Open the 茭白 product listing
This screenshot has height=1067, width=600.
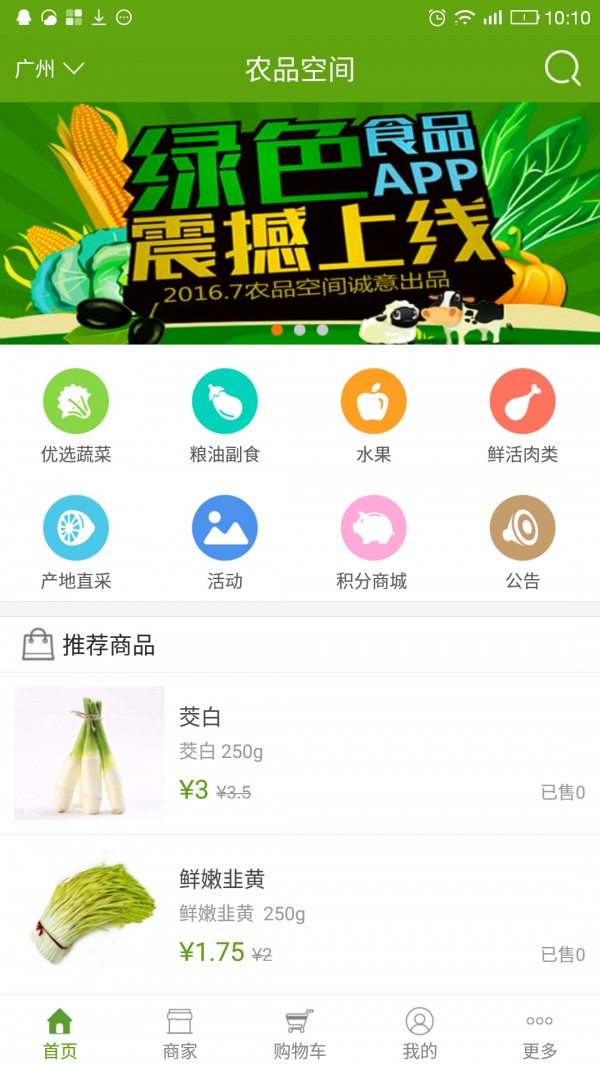coord(300,753)
